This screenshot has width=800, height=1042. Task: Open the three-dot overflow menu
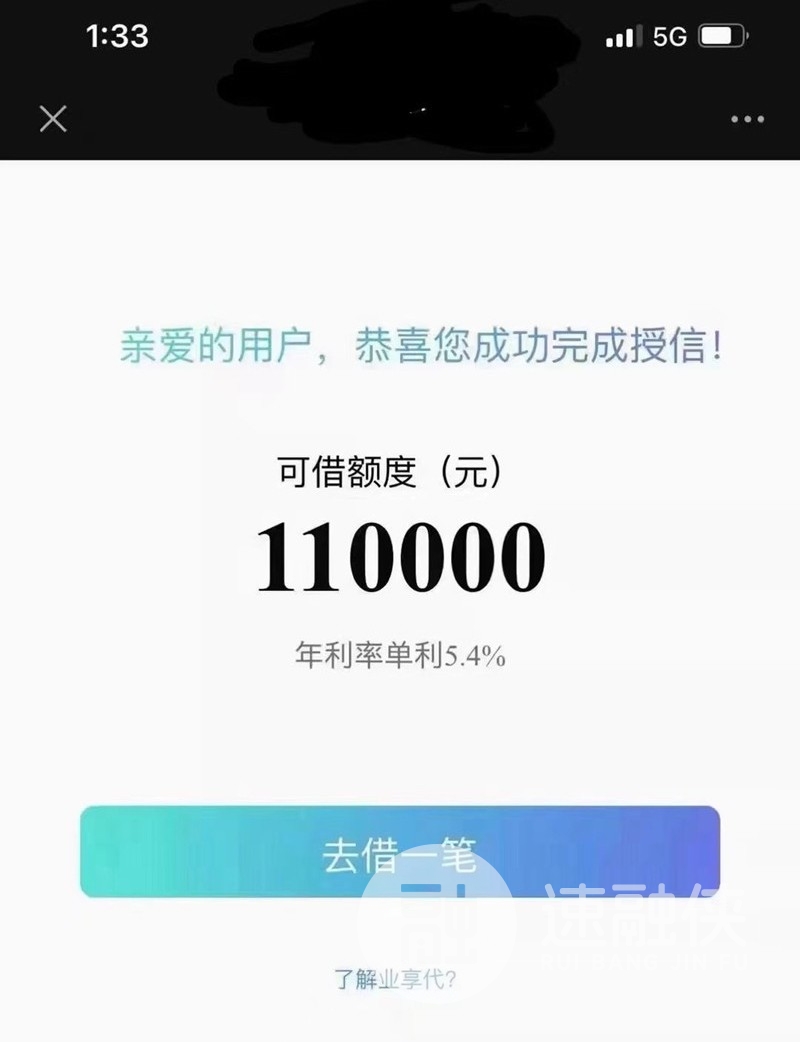[x=747, y=120]
